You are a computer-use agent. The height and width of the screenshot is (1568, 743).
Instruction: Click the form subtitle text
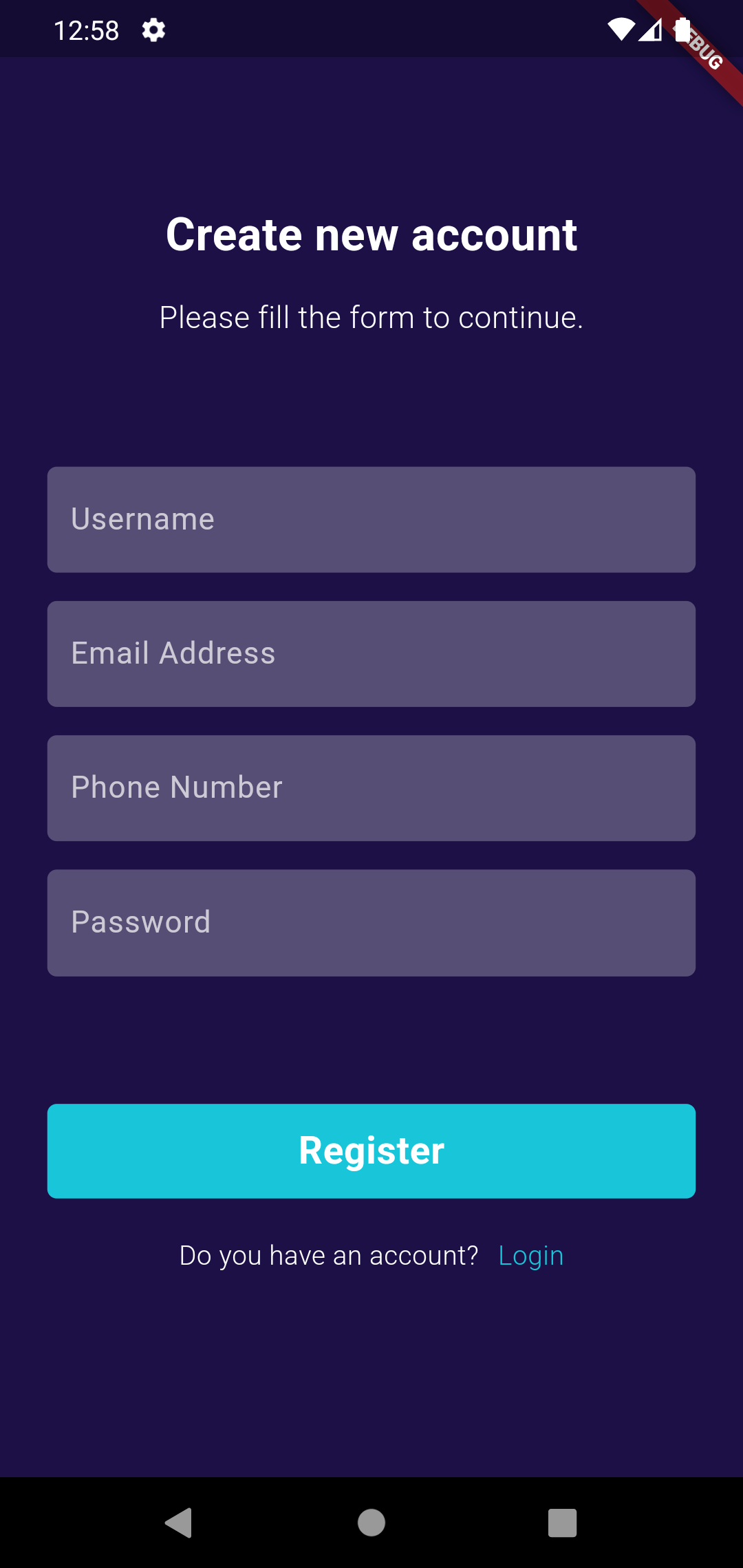pyautogui.click(x=371, y=317)
